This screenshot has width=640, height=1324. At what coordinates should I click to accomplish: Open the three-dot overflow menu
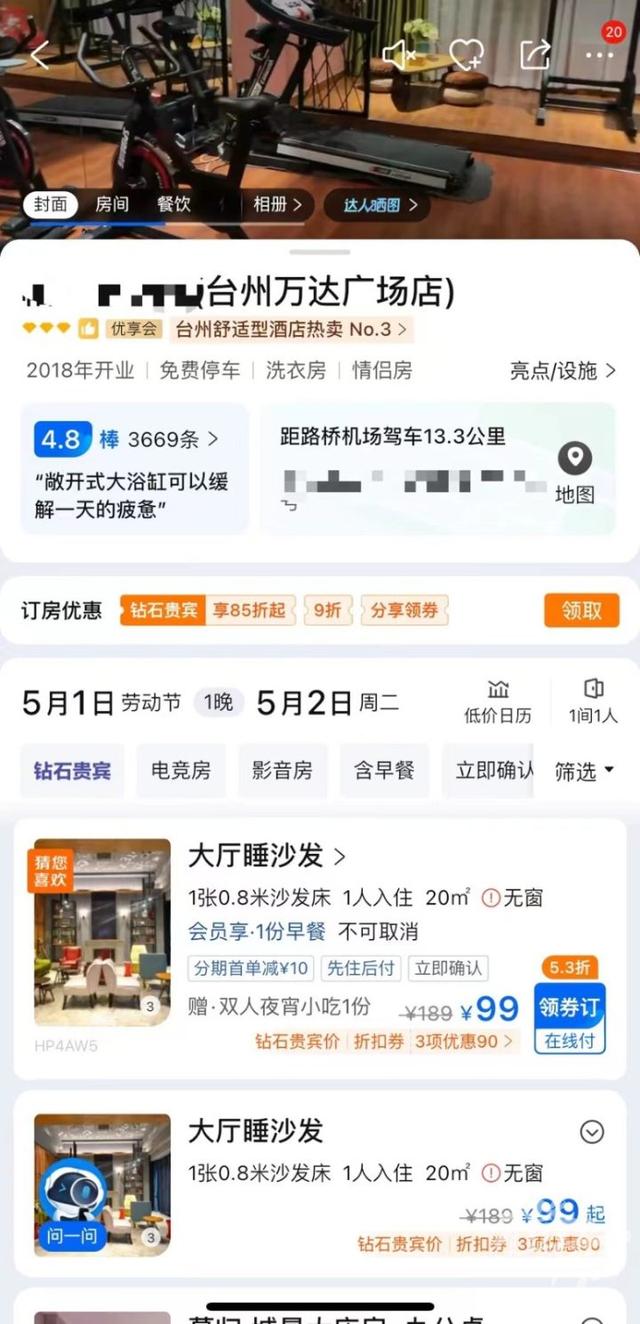600,55
